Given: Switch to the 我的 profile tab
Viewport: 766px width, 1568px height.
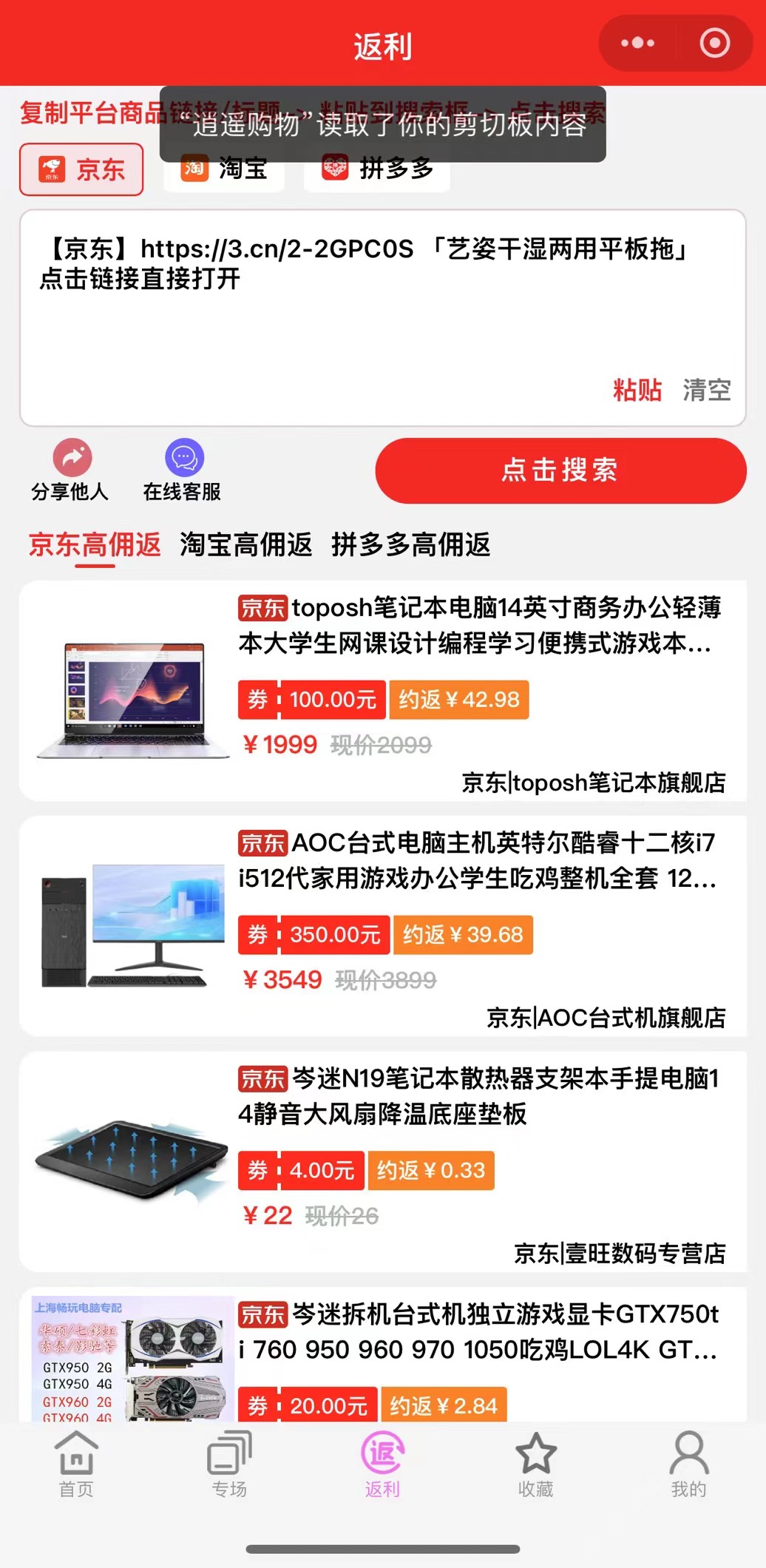Looking at the screenshot, I should click(x=688, y=1464).
